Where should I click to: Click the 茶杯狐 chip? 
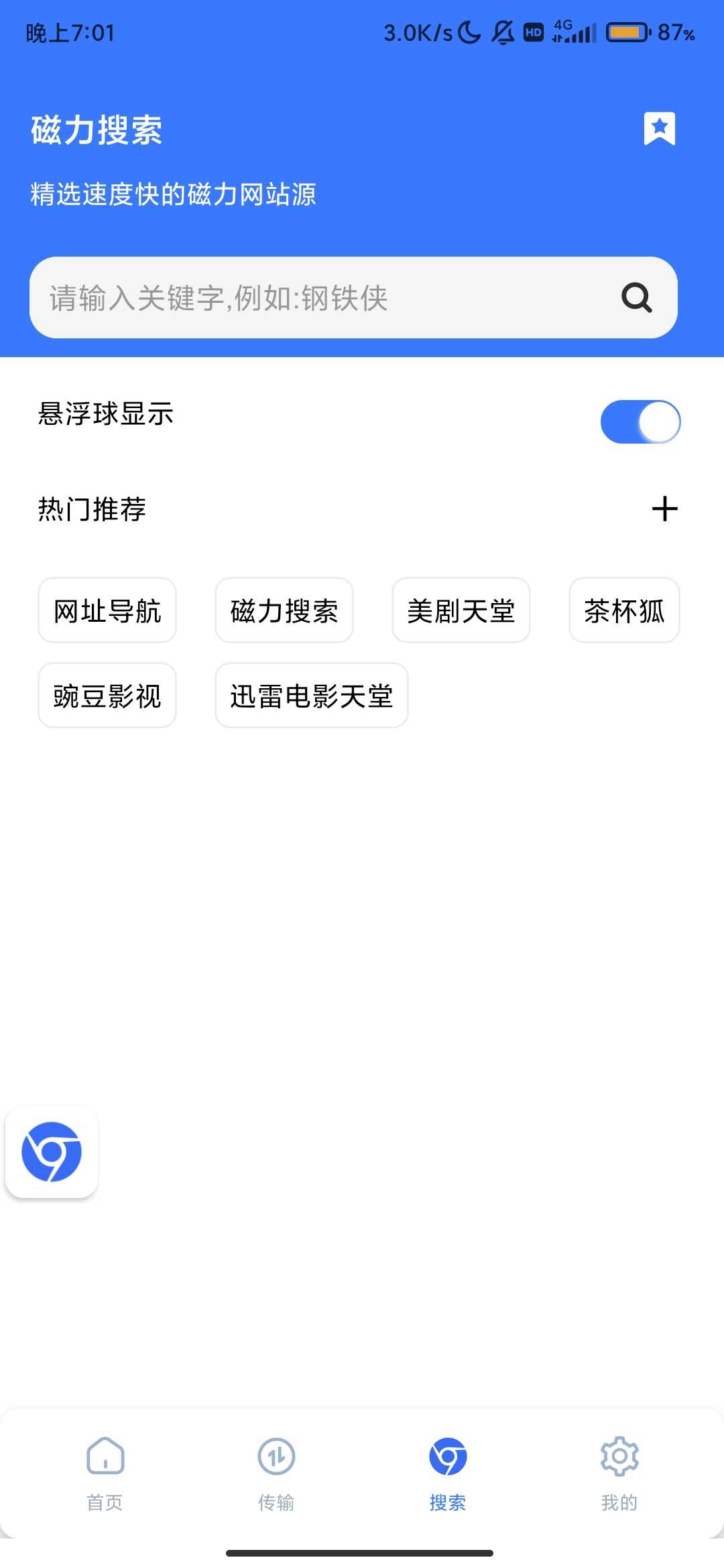[x=623, y=610]
